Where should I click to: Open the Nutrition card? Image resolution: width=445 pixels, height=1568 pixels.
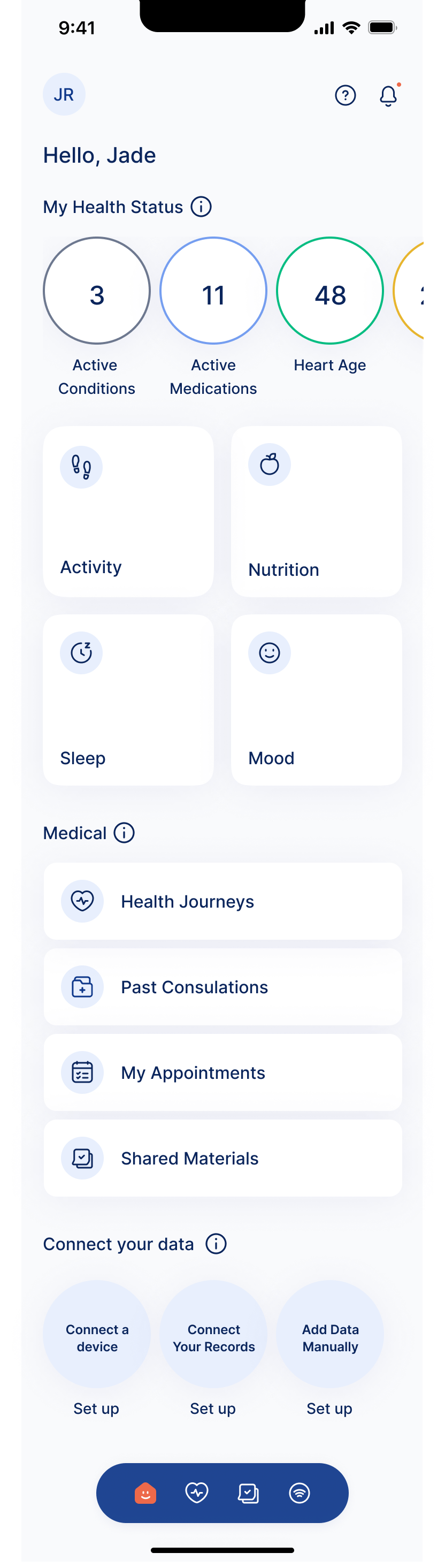click(x=317, y=511)
